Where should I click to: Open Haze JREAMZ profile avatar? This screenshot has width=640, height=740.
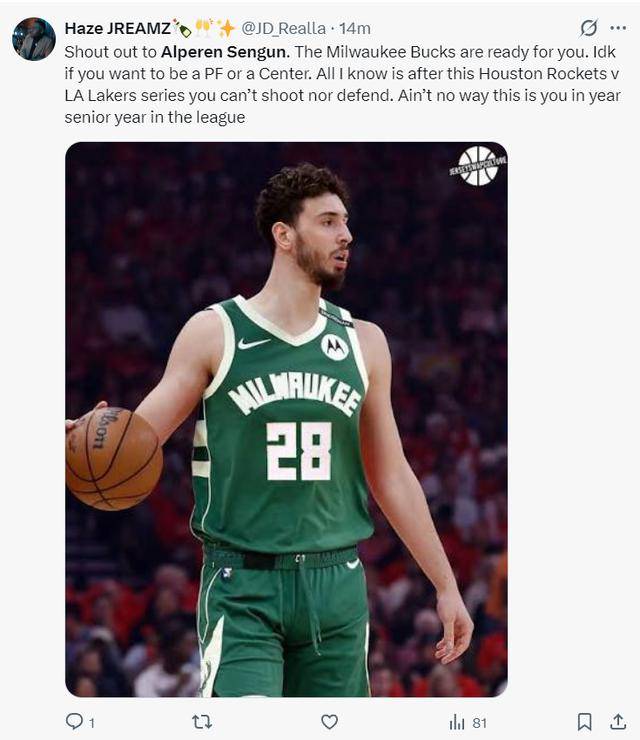click(33, 39)
